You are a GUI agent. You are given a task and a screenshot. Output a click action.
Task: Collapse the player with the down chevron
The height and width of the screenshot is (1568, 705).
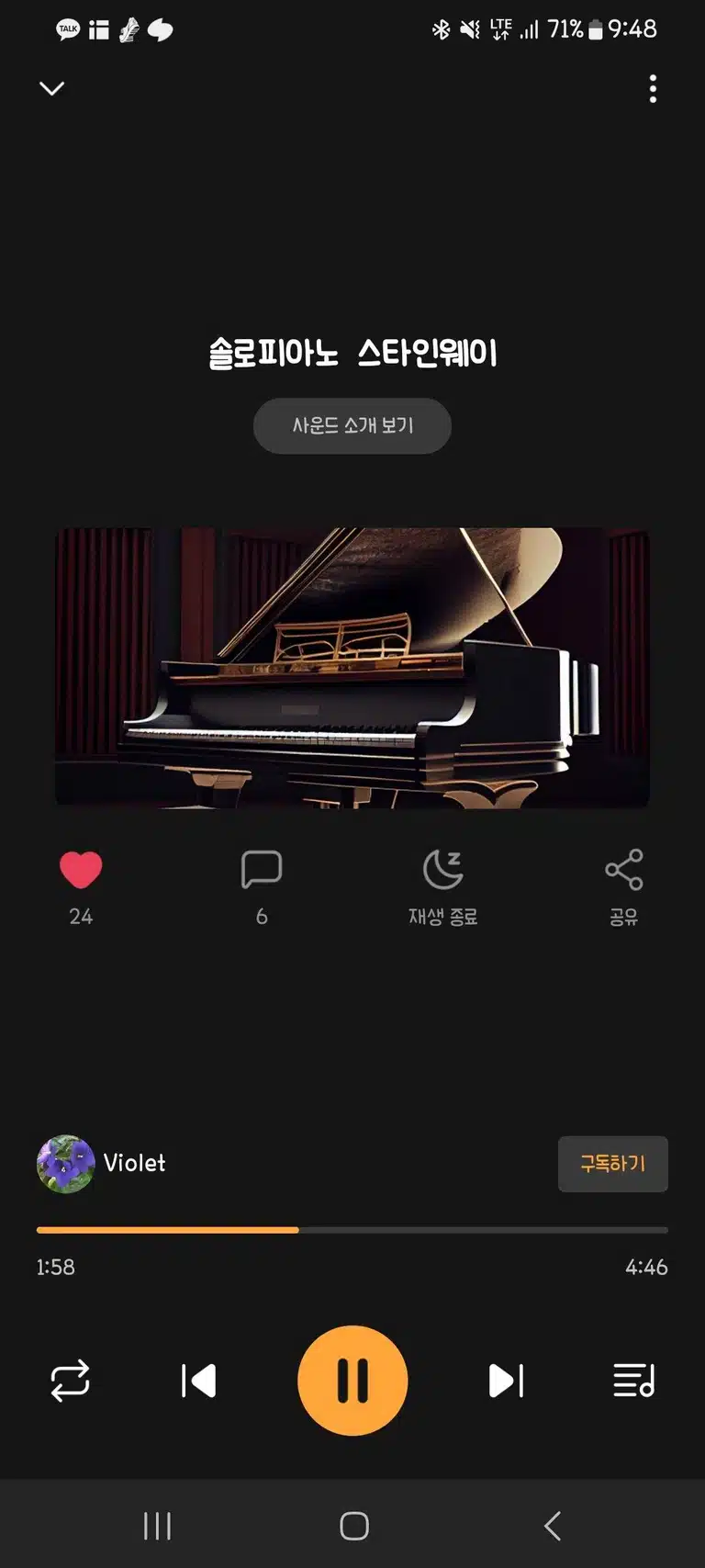[x=52, y=88]
